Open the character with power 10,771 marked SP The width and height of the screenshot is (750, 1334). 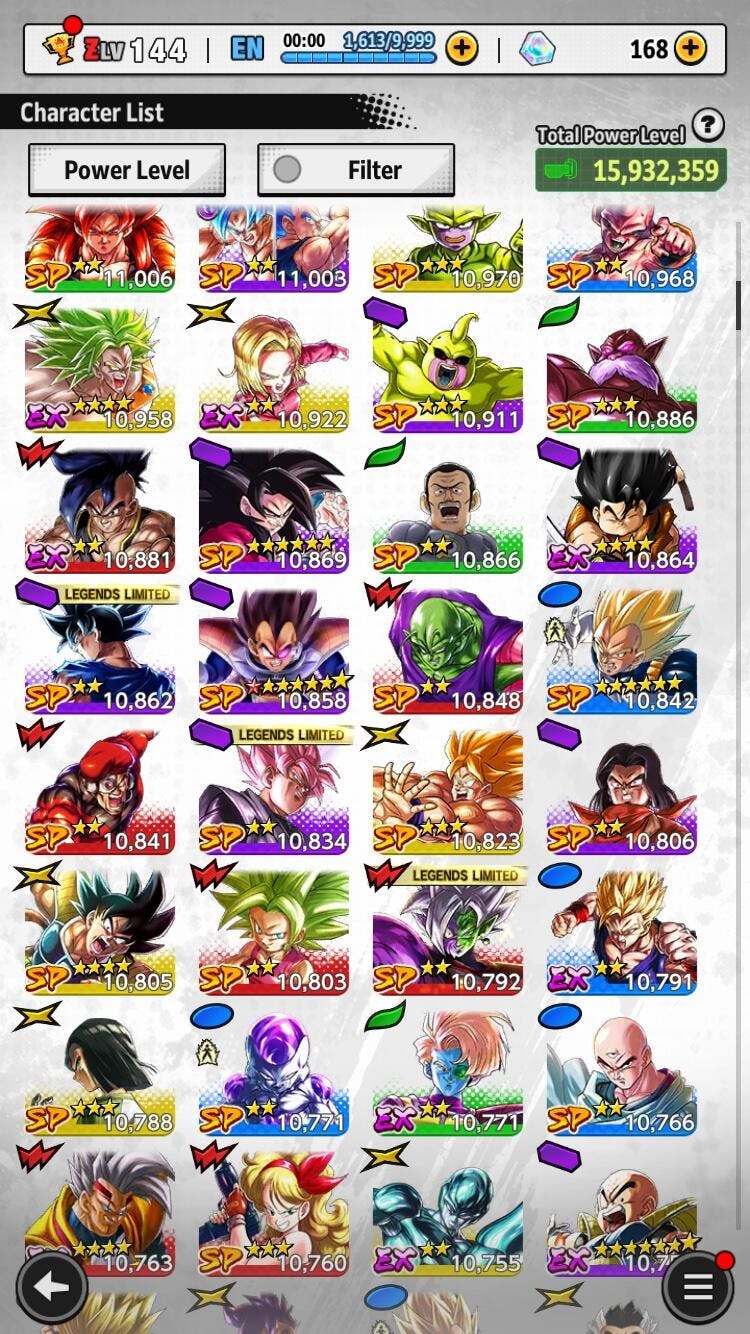(274, 1071)
